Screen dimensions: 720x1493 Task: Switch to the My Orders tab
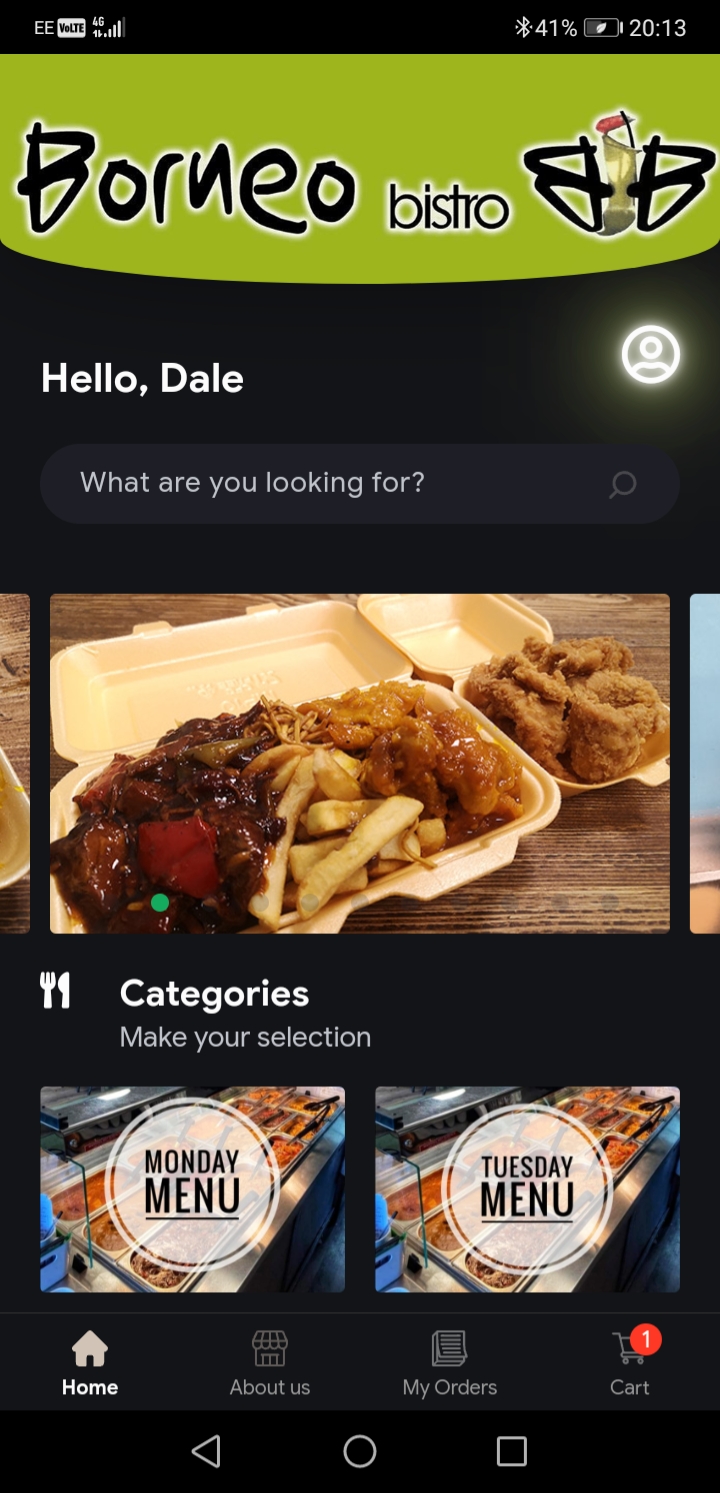[x=450, y=1363]
